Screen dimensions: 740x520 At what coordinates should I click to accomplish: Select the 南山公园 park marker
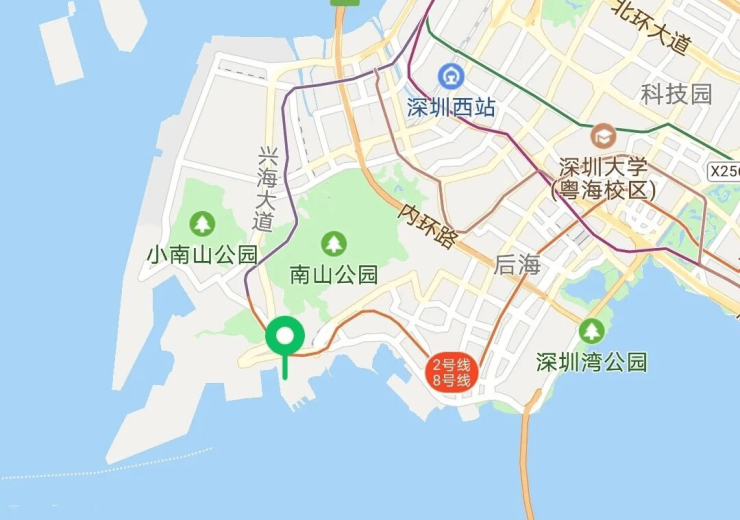[x=333, y=243]
